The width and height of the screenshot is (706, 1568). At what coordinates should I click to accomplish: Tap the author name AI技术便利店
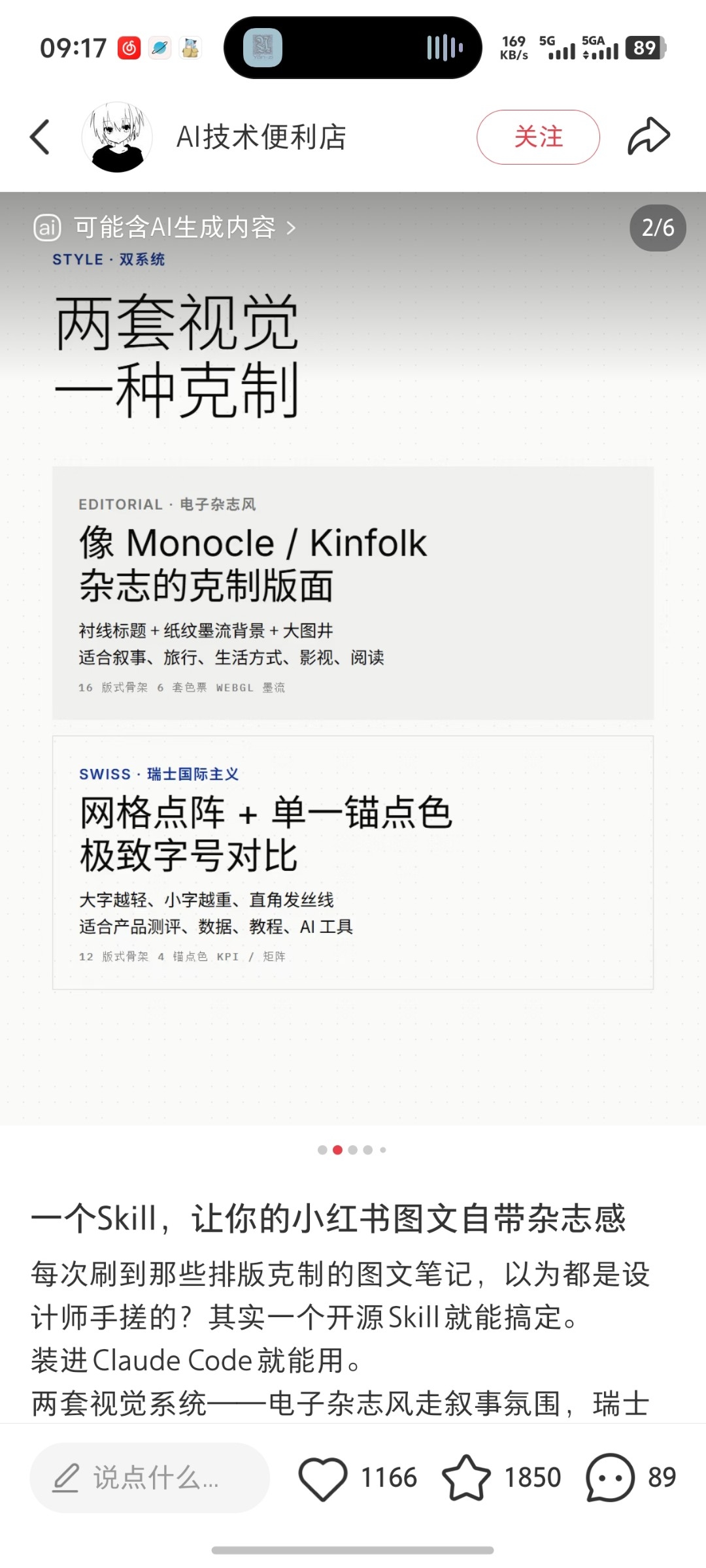(261, 137)
